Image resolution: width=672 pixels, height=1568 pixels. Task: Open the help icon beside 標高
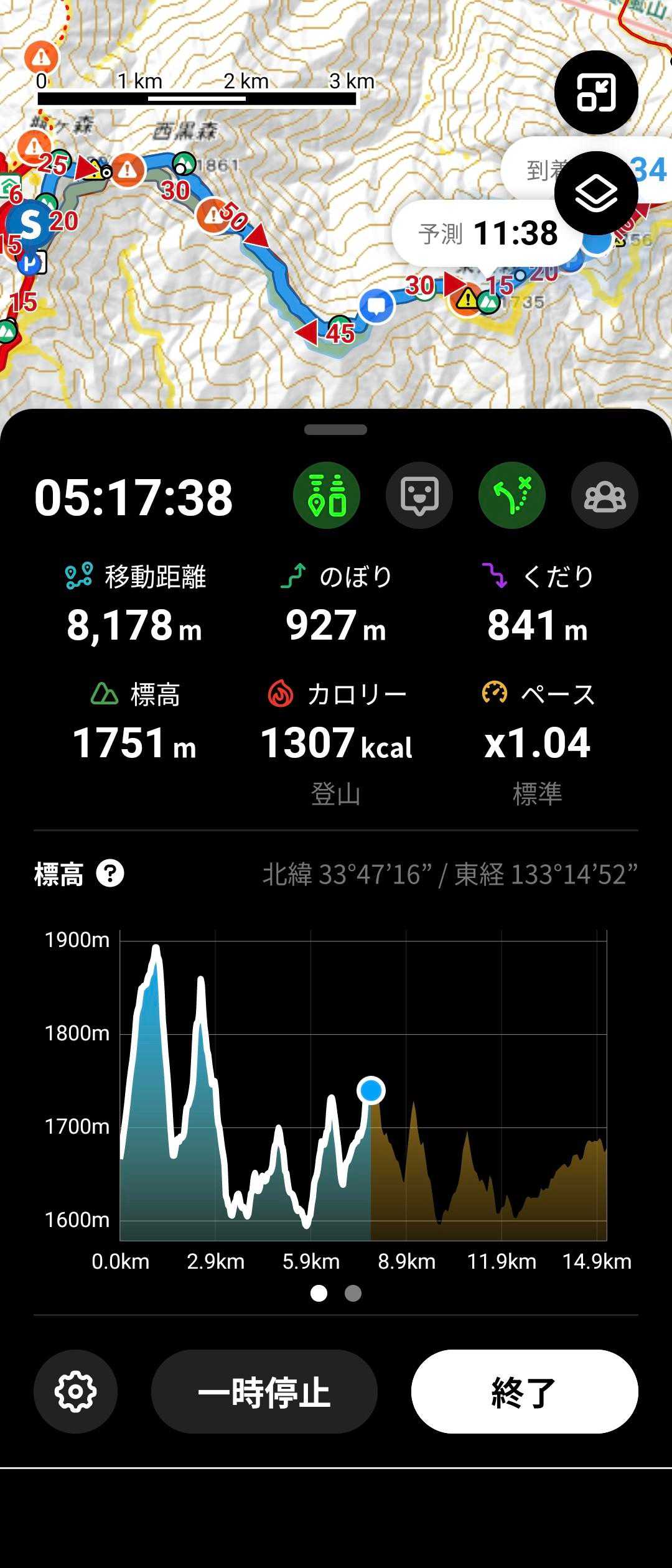110,874
